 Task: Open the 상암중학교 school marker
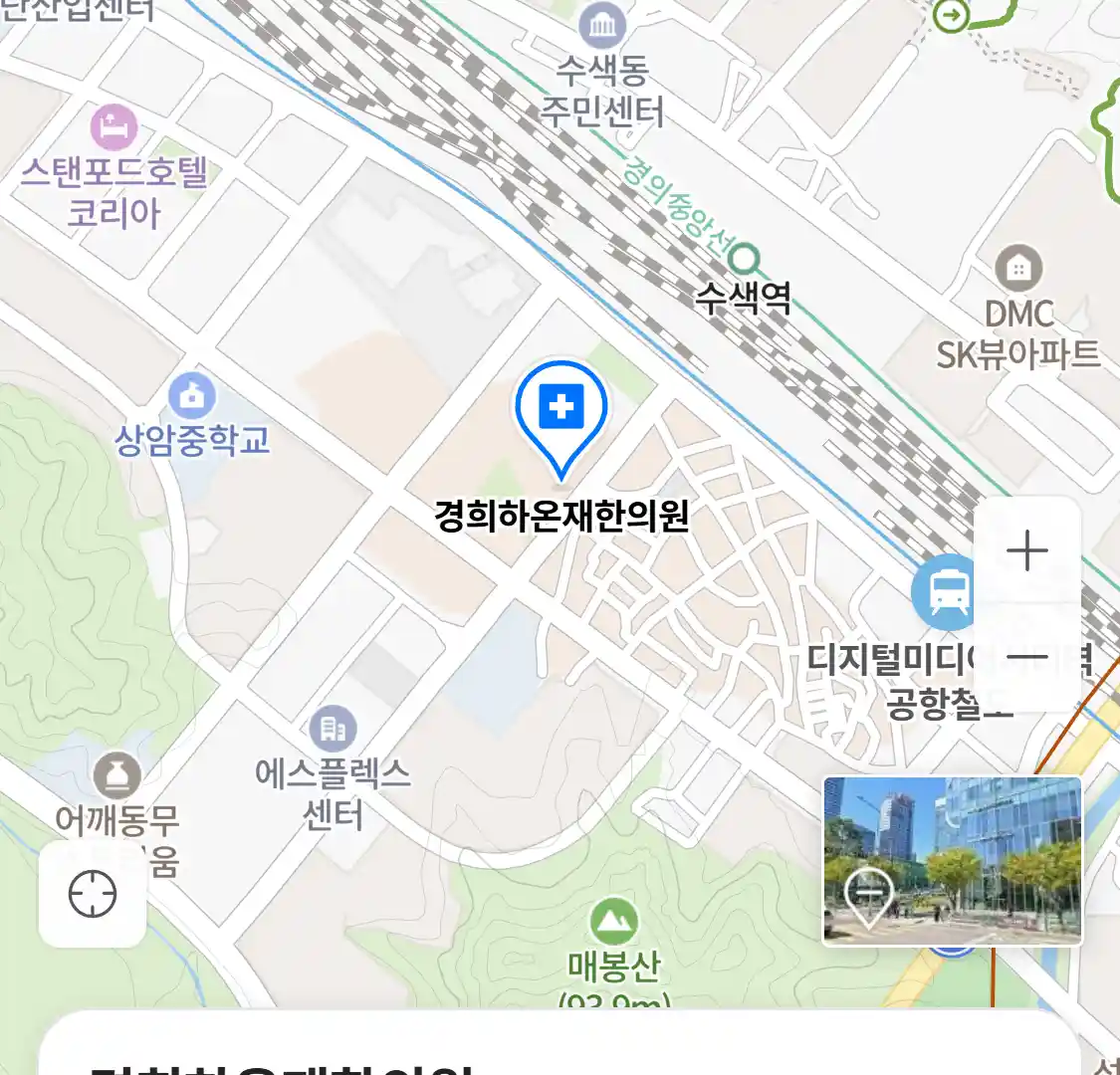tap(192, 396)
